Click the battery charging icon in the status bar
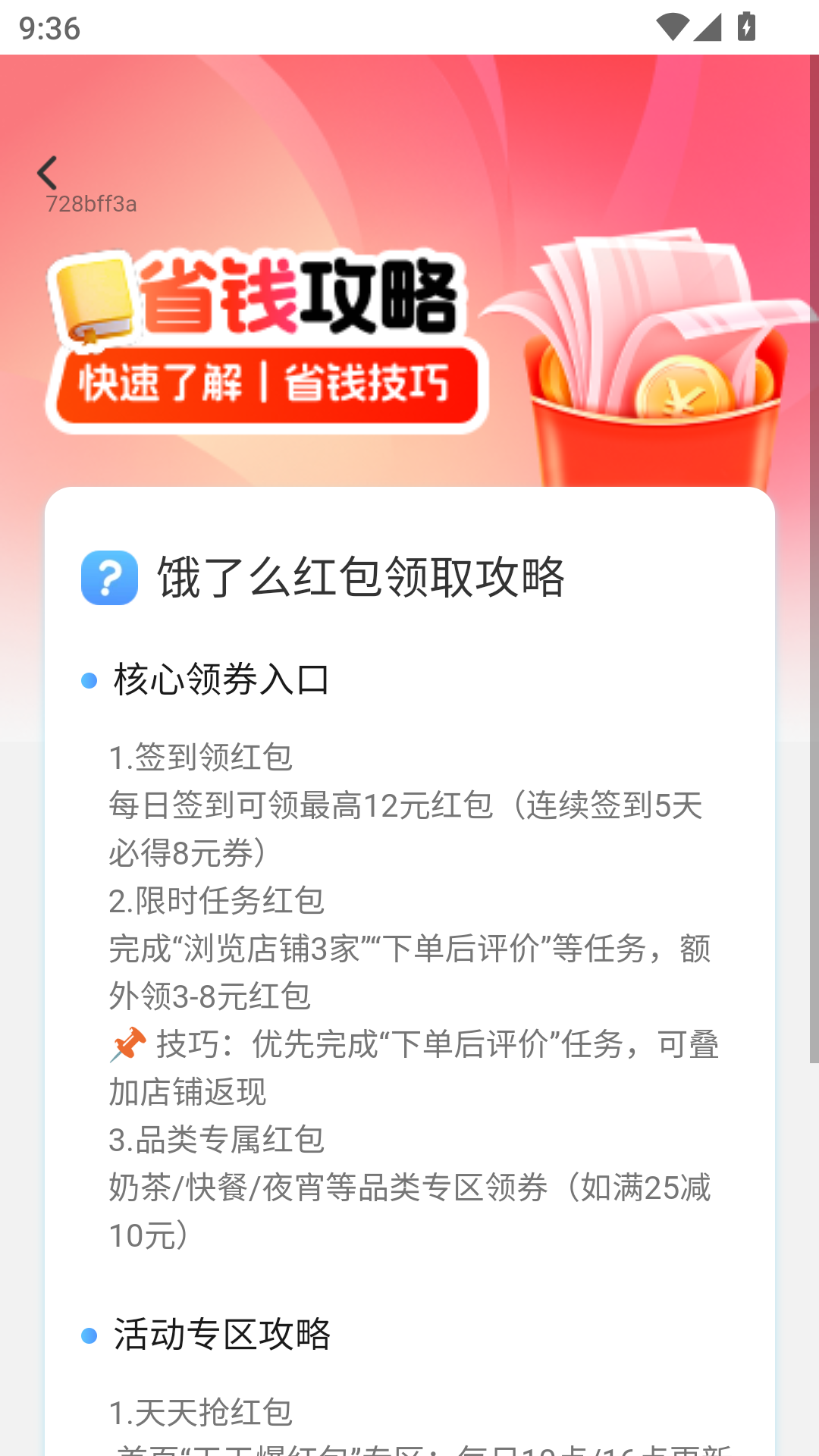Viewport: 819px width, 1456px height. [746, 27]
